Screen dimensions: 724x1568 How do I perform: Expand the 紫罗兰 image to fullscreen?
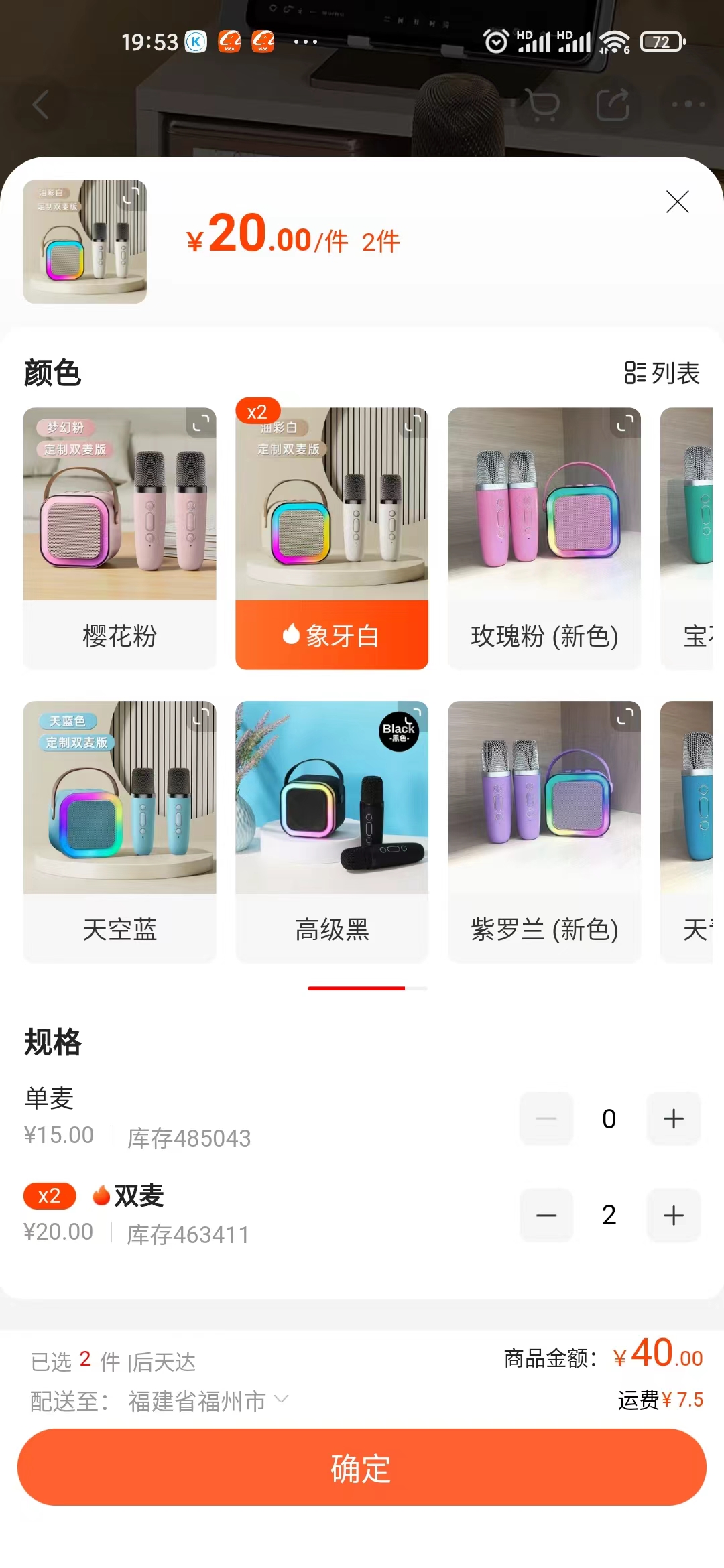(625, 717)
